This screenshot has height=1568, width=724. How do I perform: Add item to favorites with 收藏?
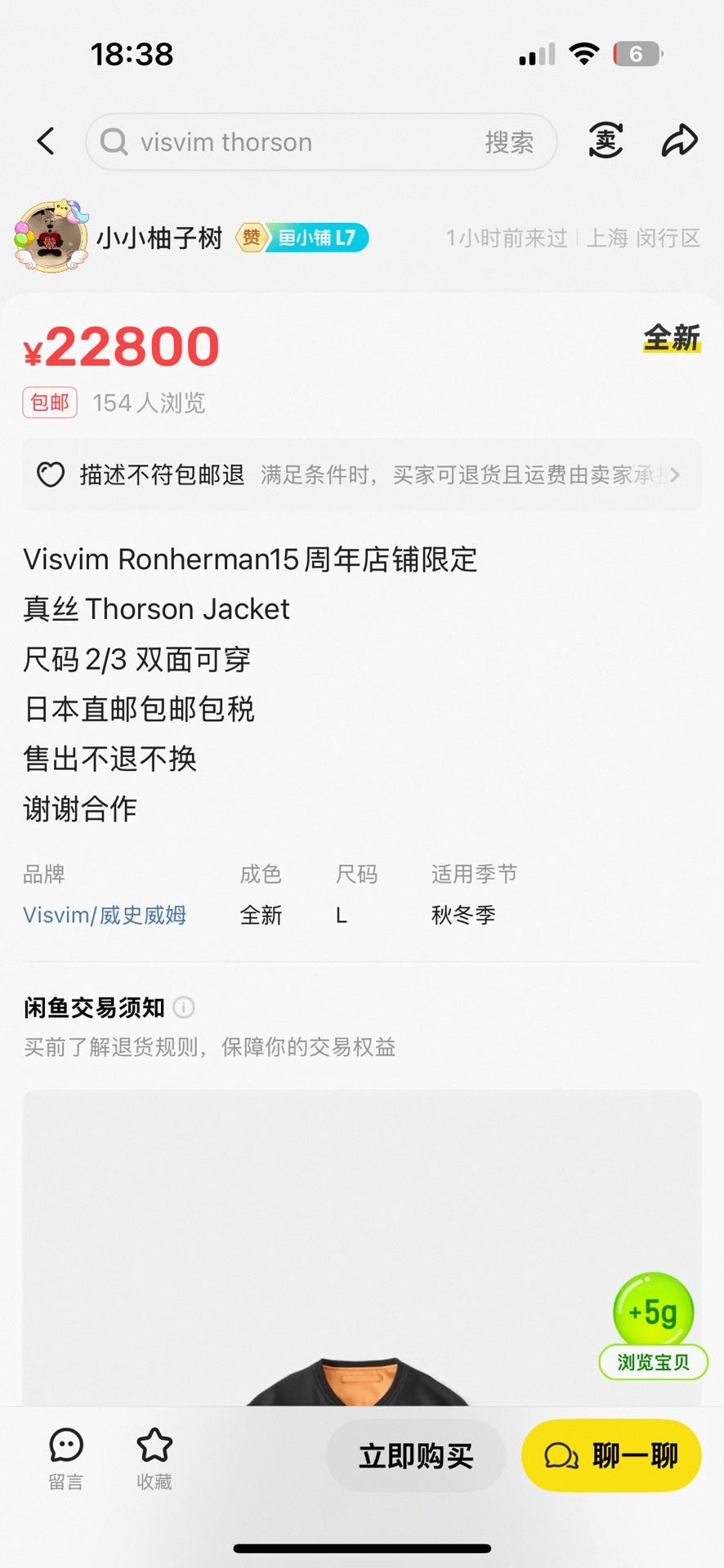tap(154, 1457)
